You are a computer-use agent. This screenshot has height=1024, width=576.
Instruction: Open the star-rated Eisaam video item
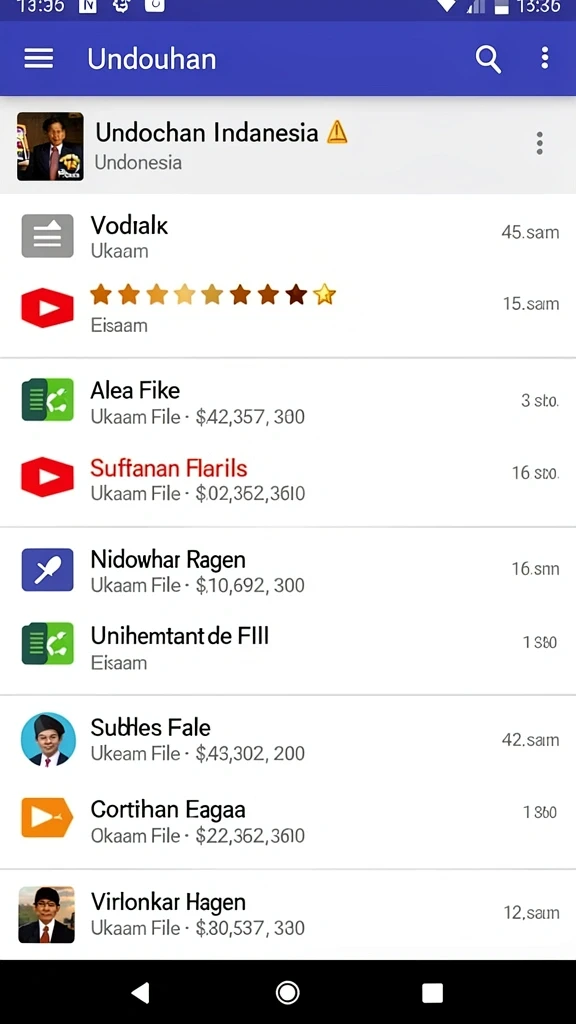click(x=288, y=309)
